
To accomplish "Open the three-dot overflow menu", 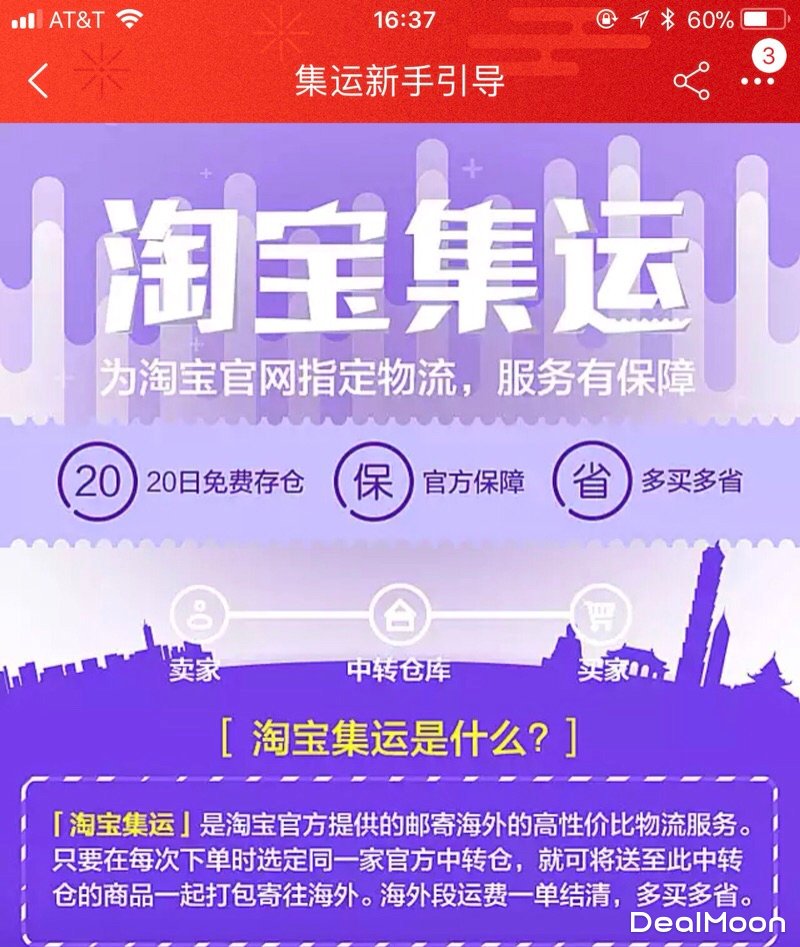I will point(757,82).
